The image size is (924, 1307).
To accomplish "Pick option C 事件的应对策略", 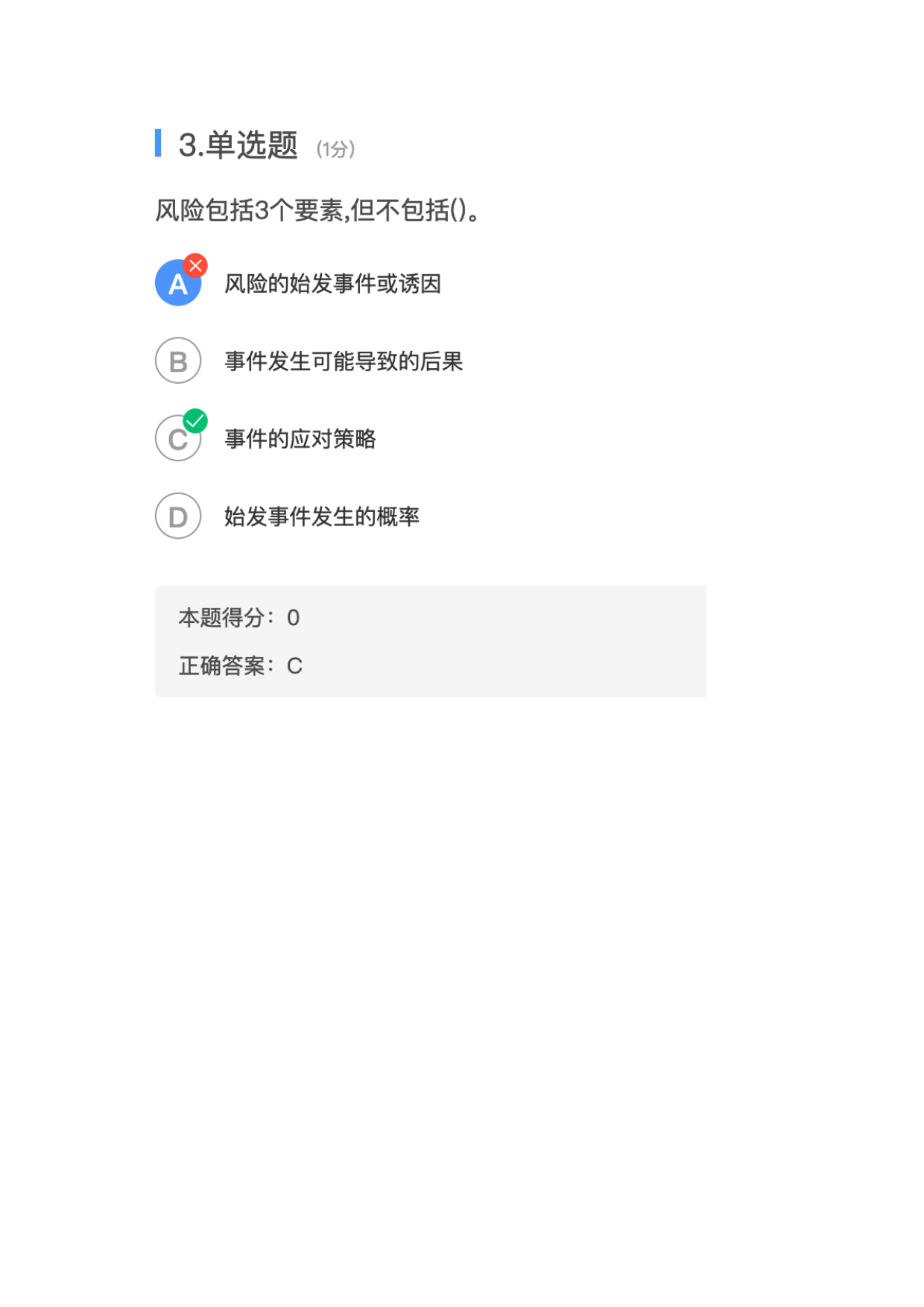I will pos(178,439).
